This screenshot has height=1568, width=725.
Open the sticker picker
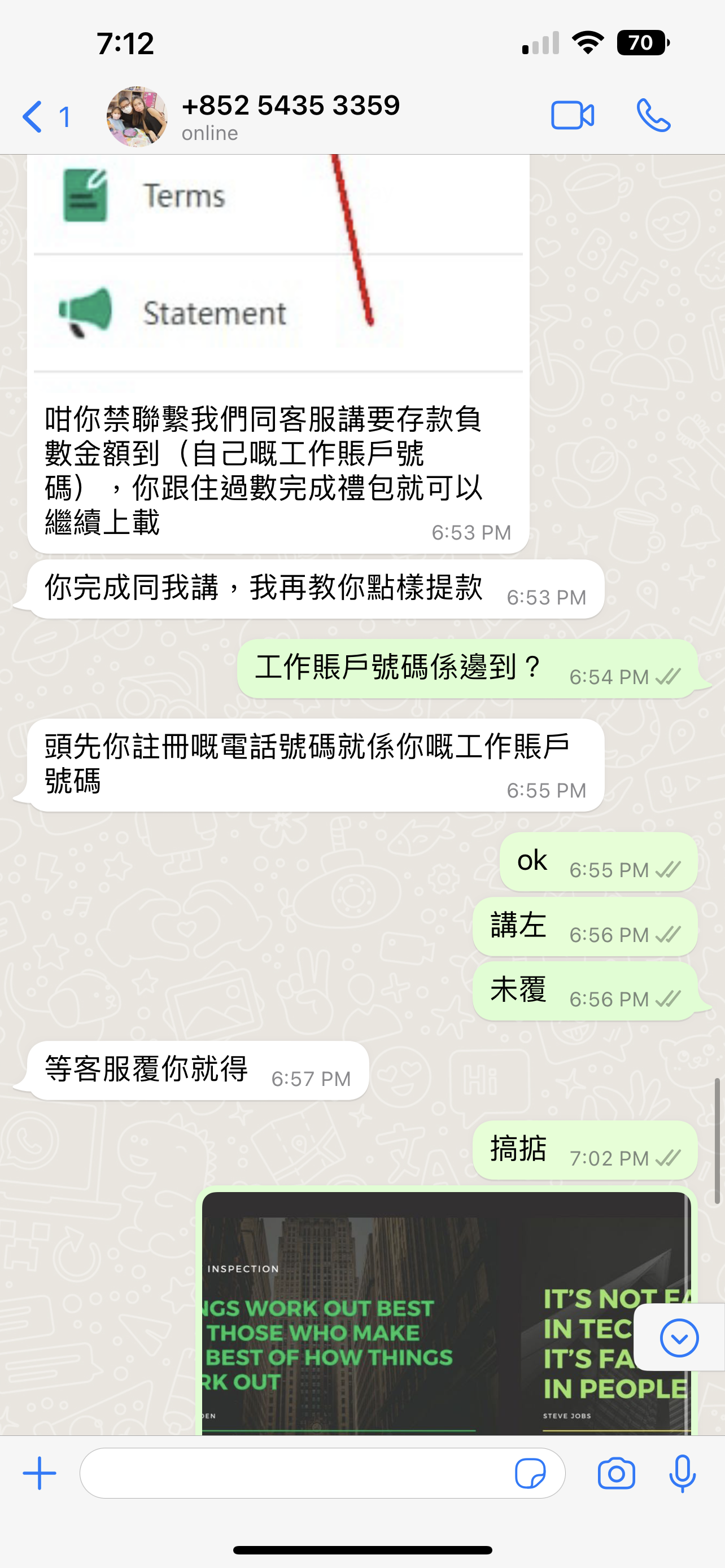tap(530, 1474)
